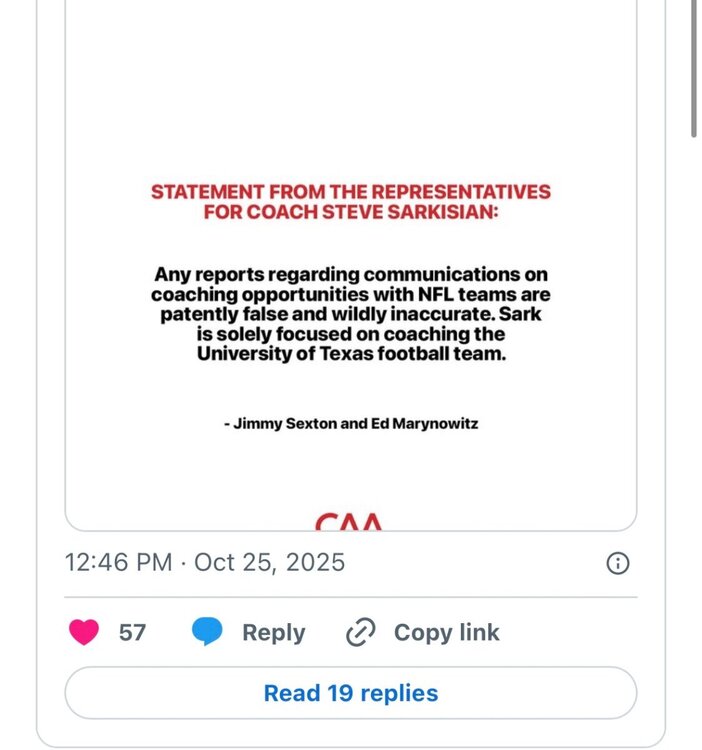Like the tweet with the heart icon

coord(85,632)
